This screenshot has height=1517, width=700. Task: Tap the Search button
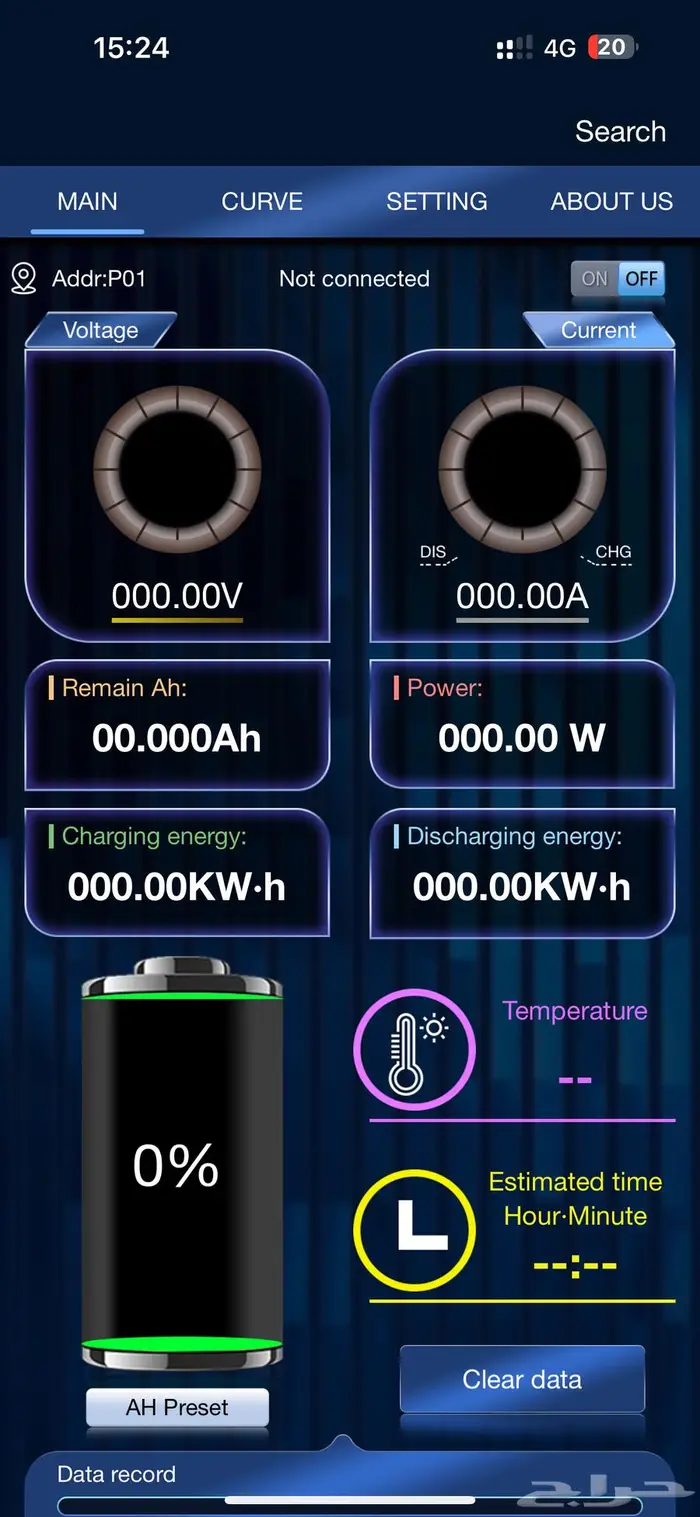(x=620, y=132)
